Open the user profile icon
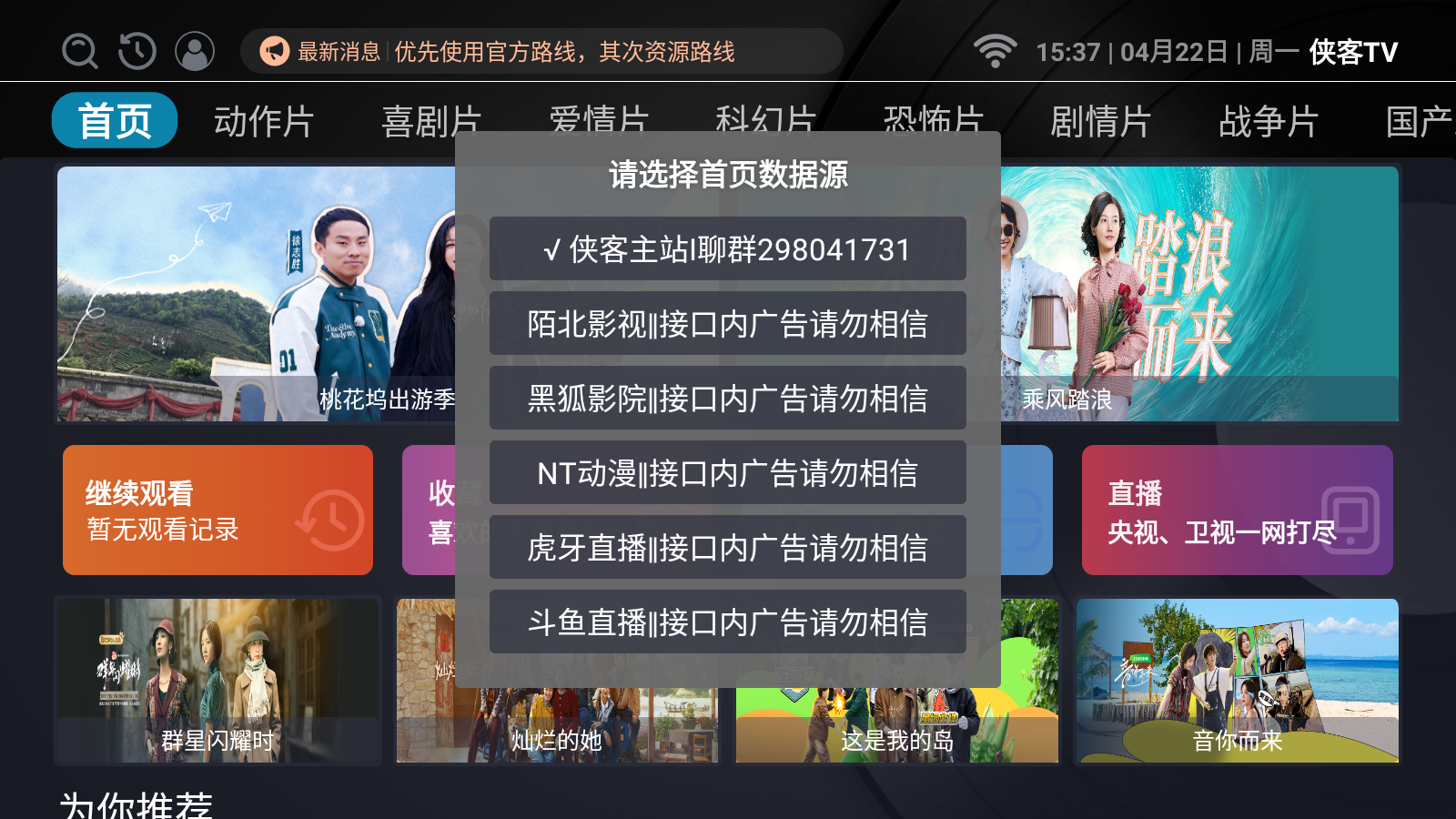 coord(195,51)
